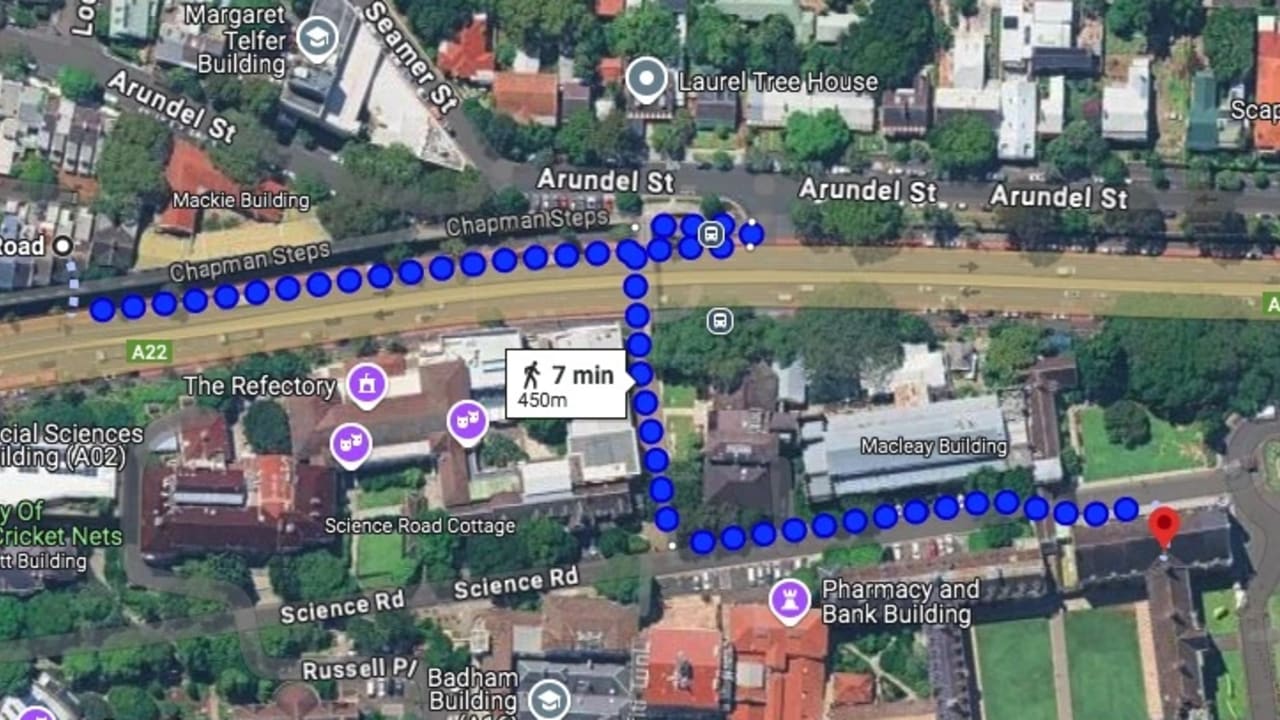Screen dimensions: 1280x720
Task: Open the Margaret Telfer Building marker
Action: tap(317, 39)
